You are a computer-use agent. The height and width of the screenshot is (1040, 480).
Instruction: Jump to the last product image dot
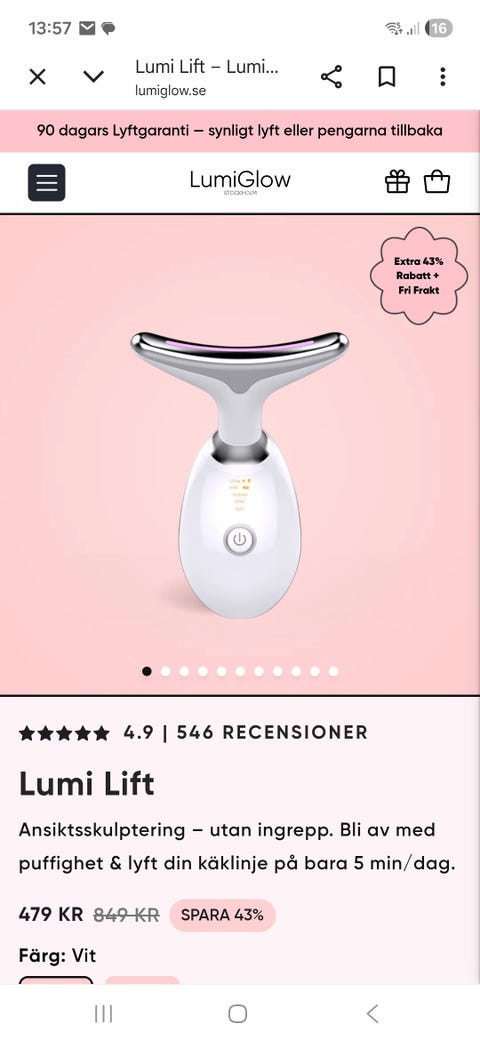coord(333,671)
